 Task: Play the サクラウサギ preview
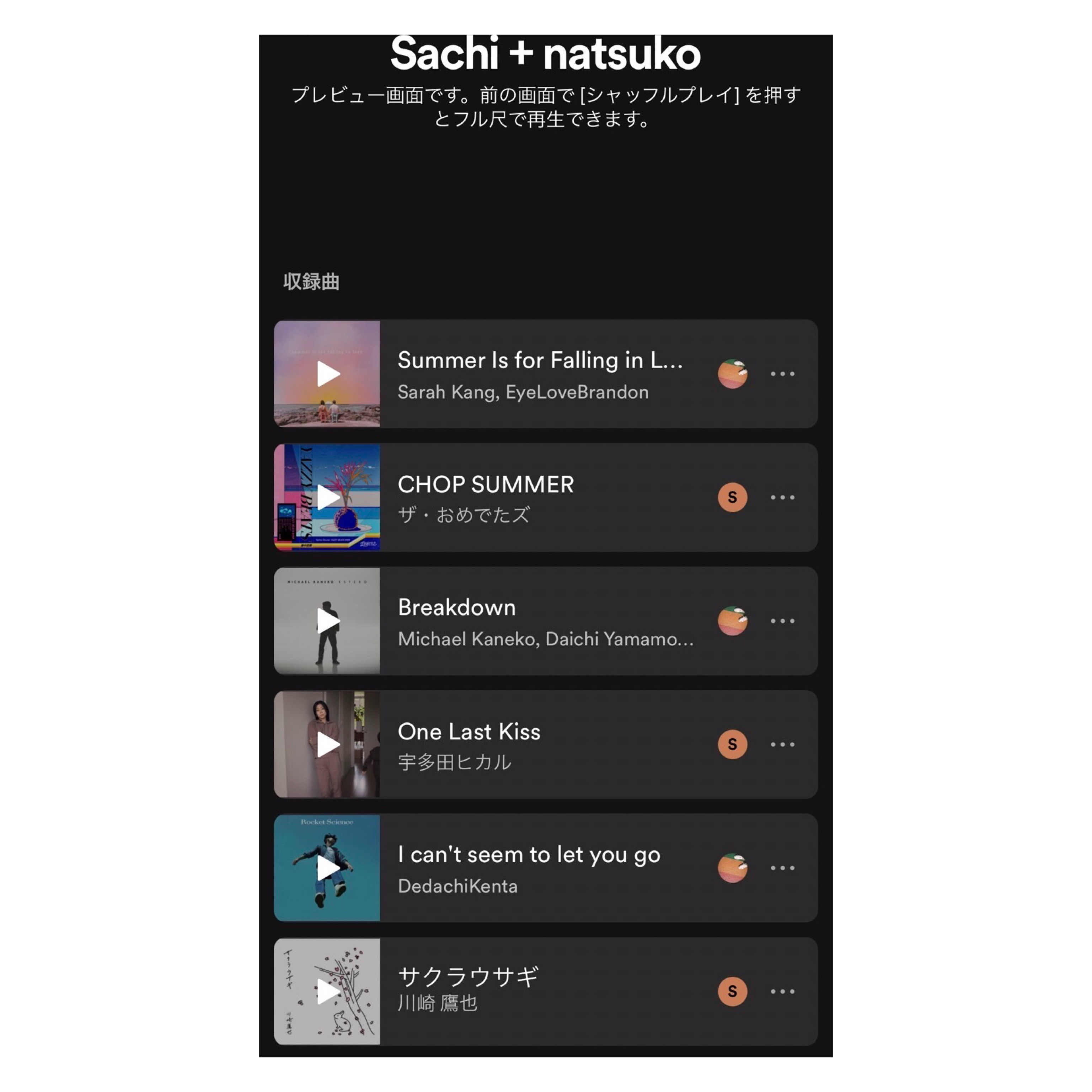(x=327, y=991)
